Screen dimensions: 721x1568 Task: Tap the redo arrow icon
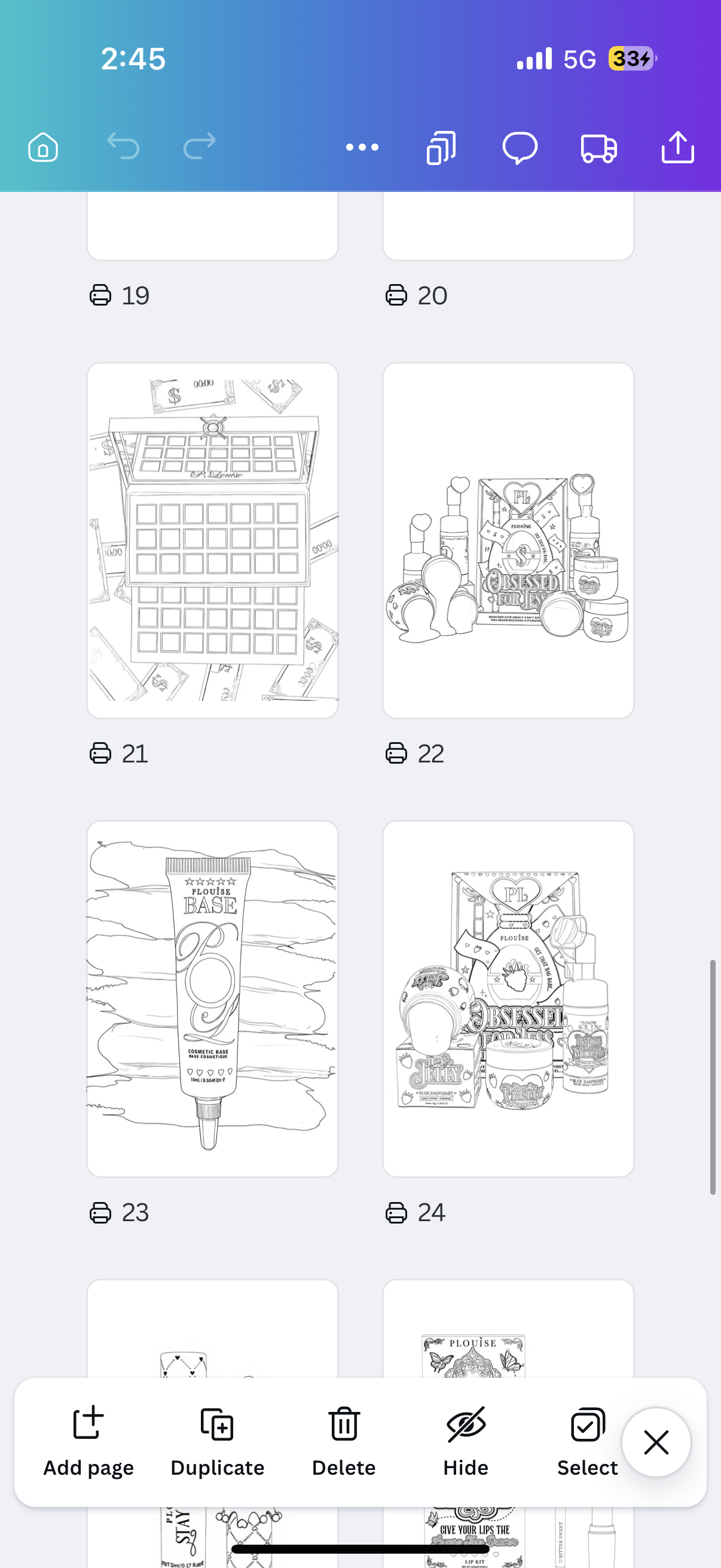click(x=199, y=147)
